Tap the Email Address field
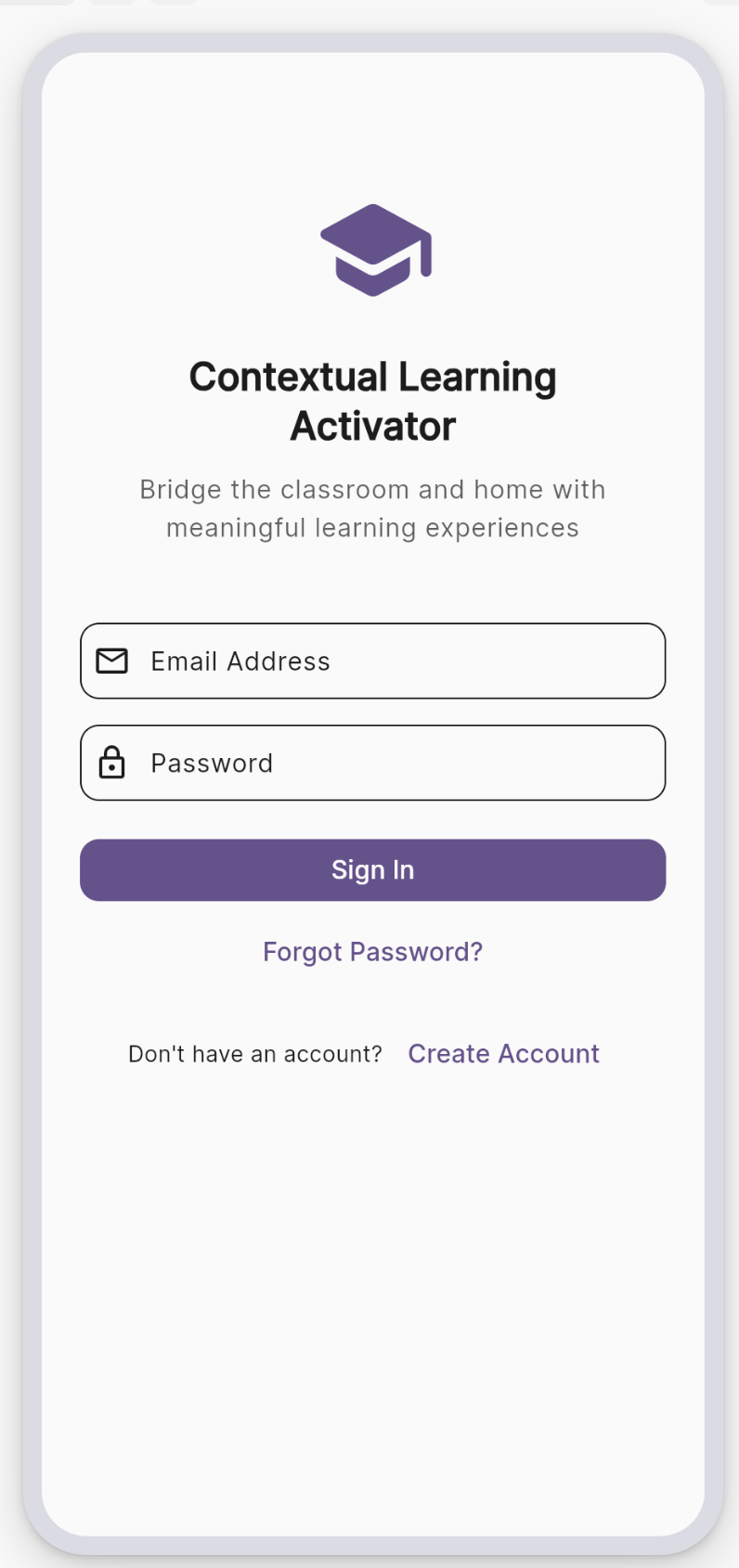This screenshot has height=1568, width=739. tap(371, 661)
